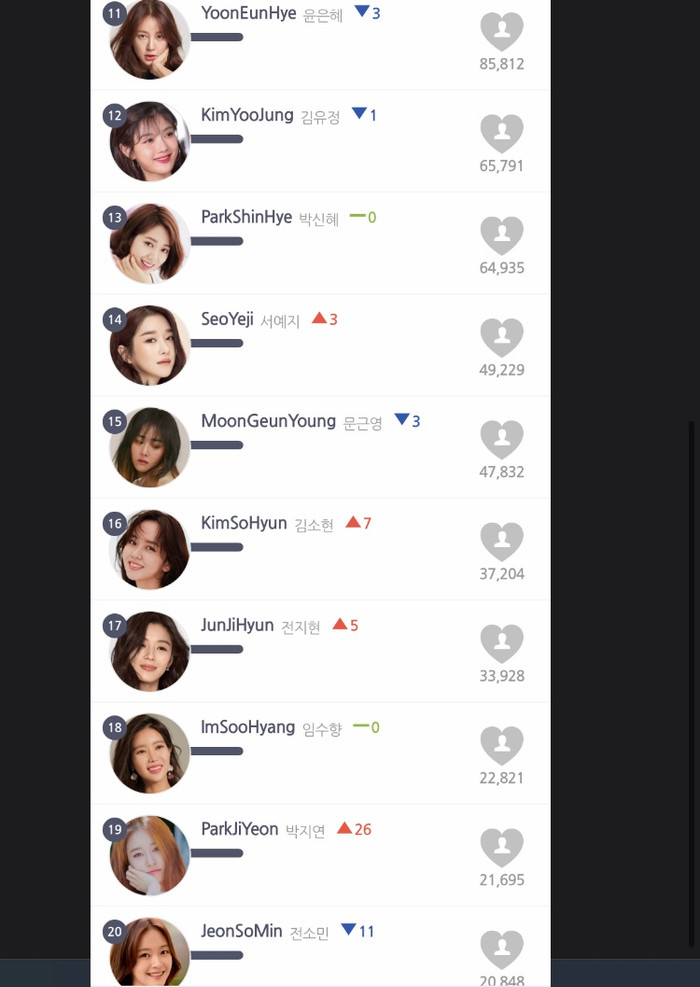Open ParkJiYeon's rank 19 row
Screen dimensions: 700x987
[x=240, y=830]
